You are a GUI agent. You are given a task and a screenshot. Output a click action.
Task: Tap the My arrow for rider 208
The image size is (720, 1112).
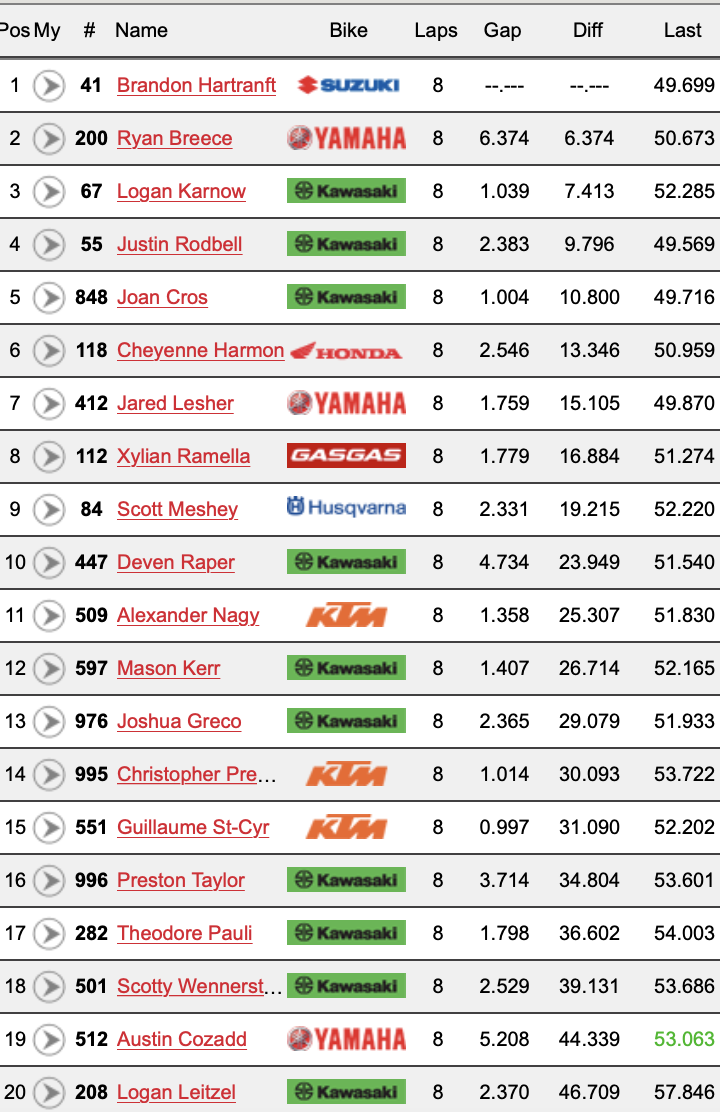coord(48,1093)
